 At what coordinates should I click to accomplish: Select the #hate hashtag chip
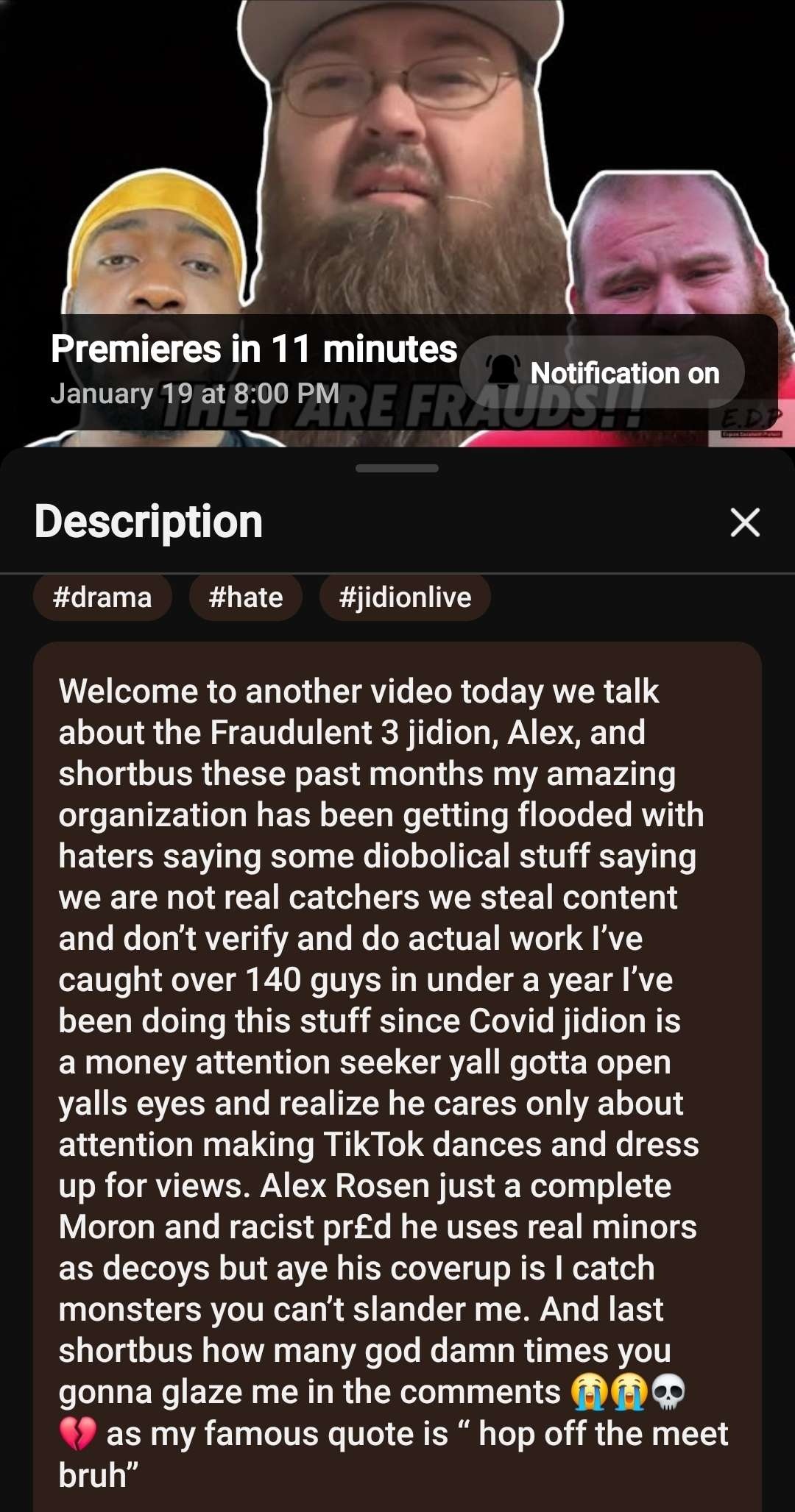click(246, 597)
